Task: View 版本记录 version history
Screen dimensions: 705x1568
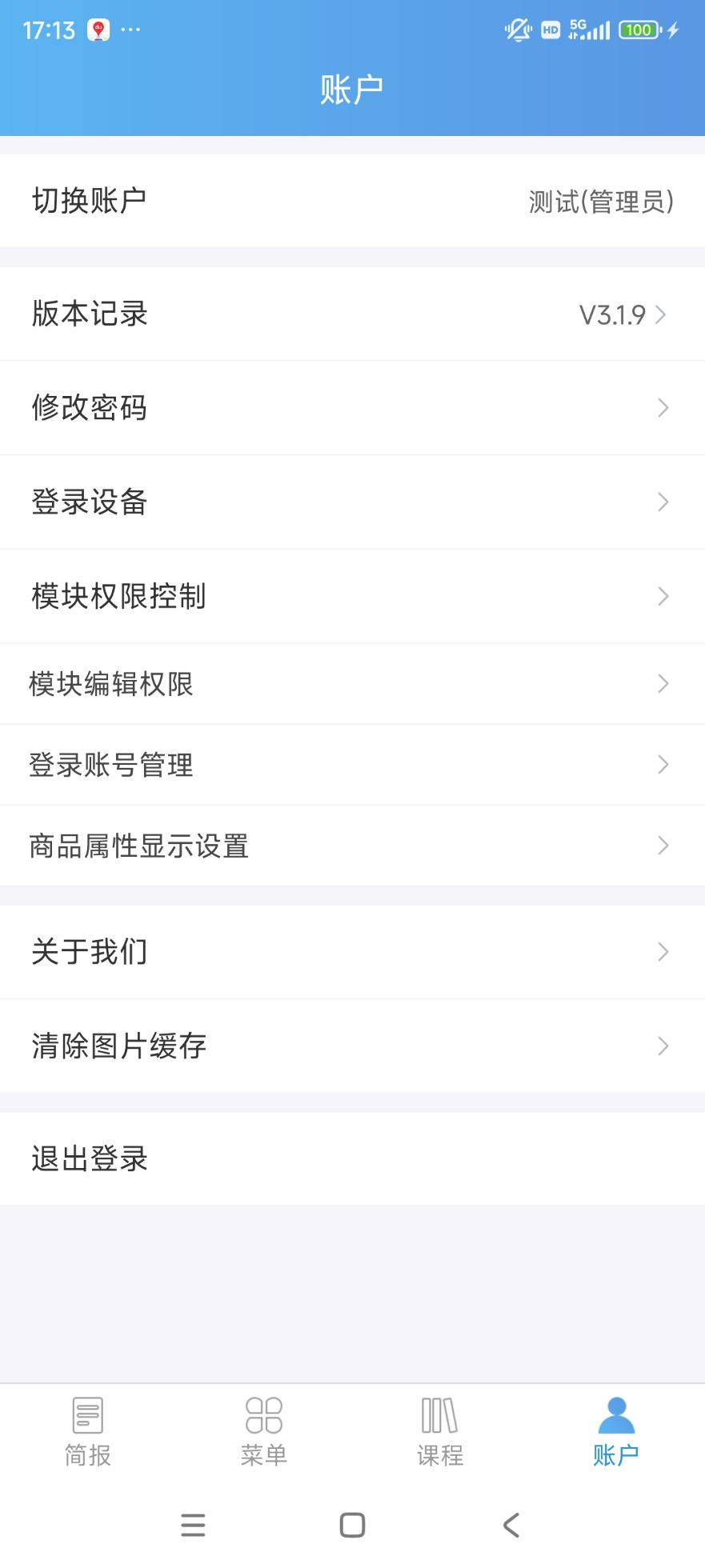Action: coord(352,314)
